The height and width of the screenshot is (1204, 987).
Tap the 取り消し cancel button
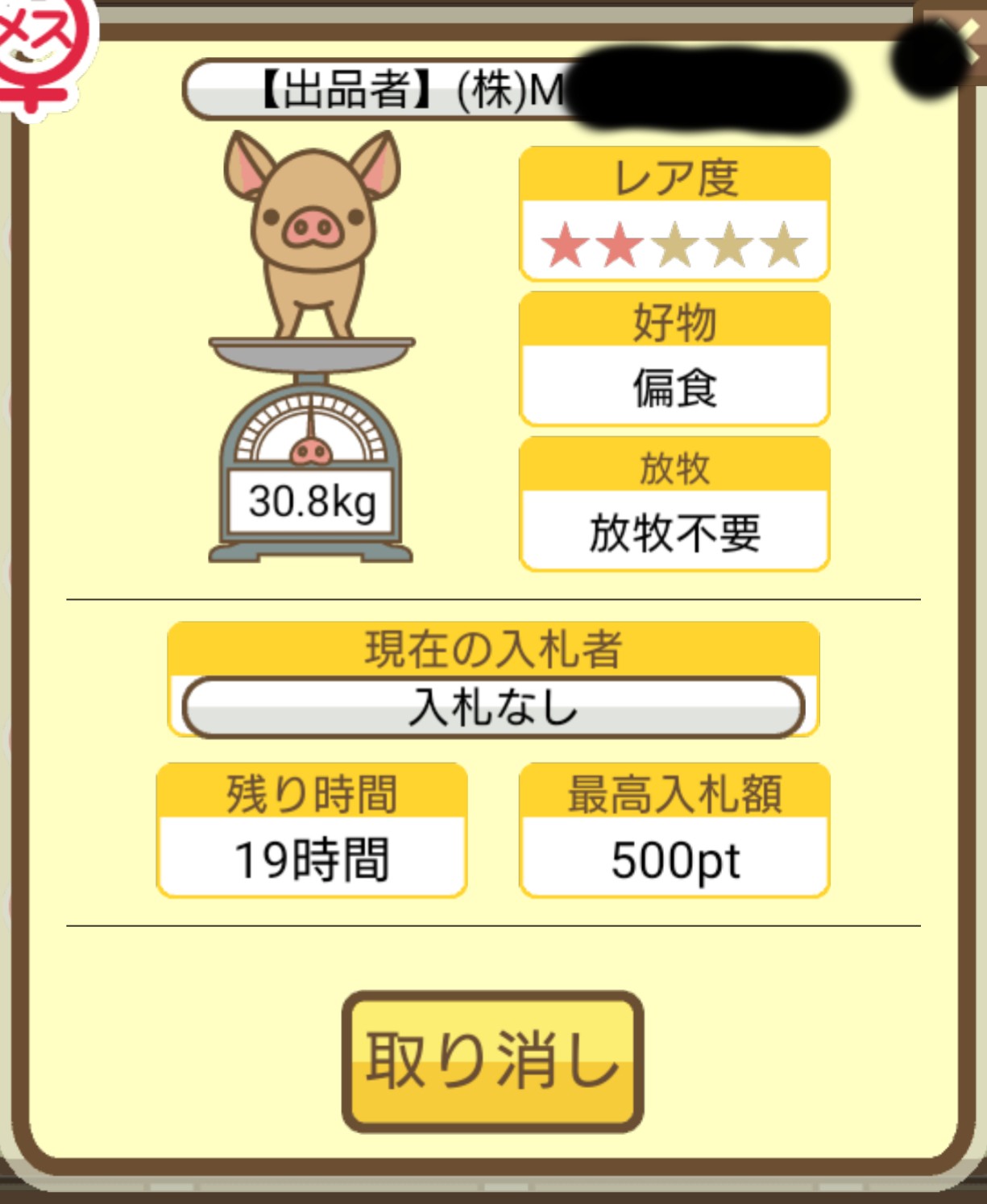(x=492, y=1060)
